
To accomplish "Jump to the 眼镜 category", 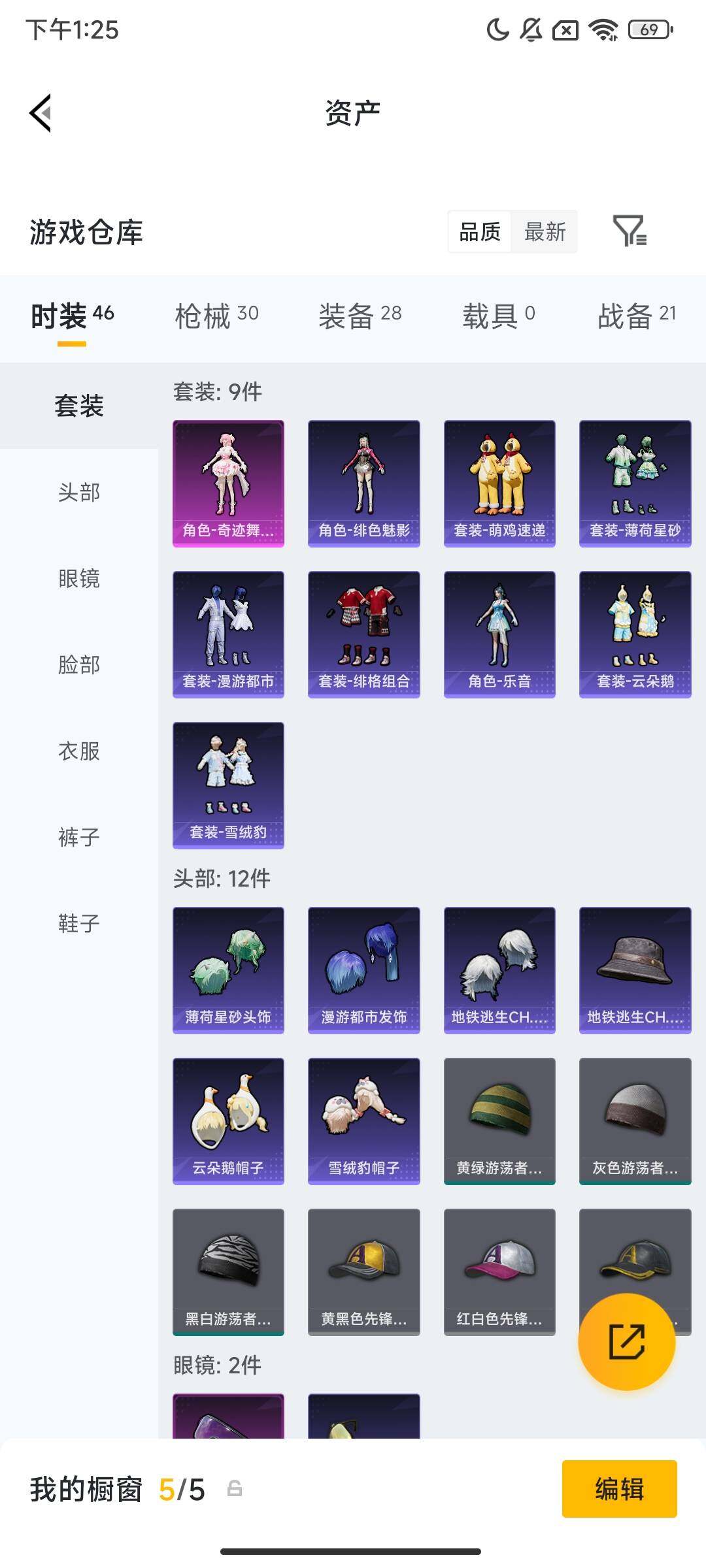I will 79,579.
